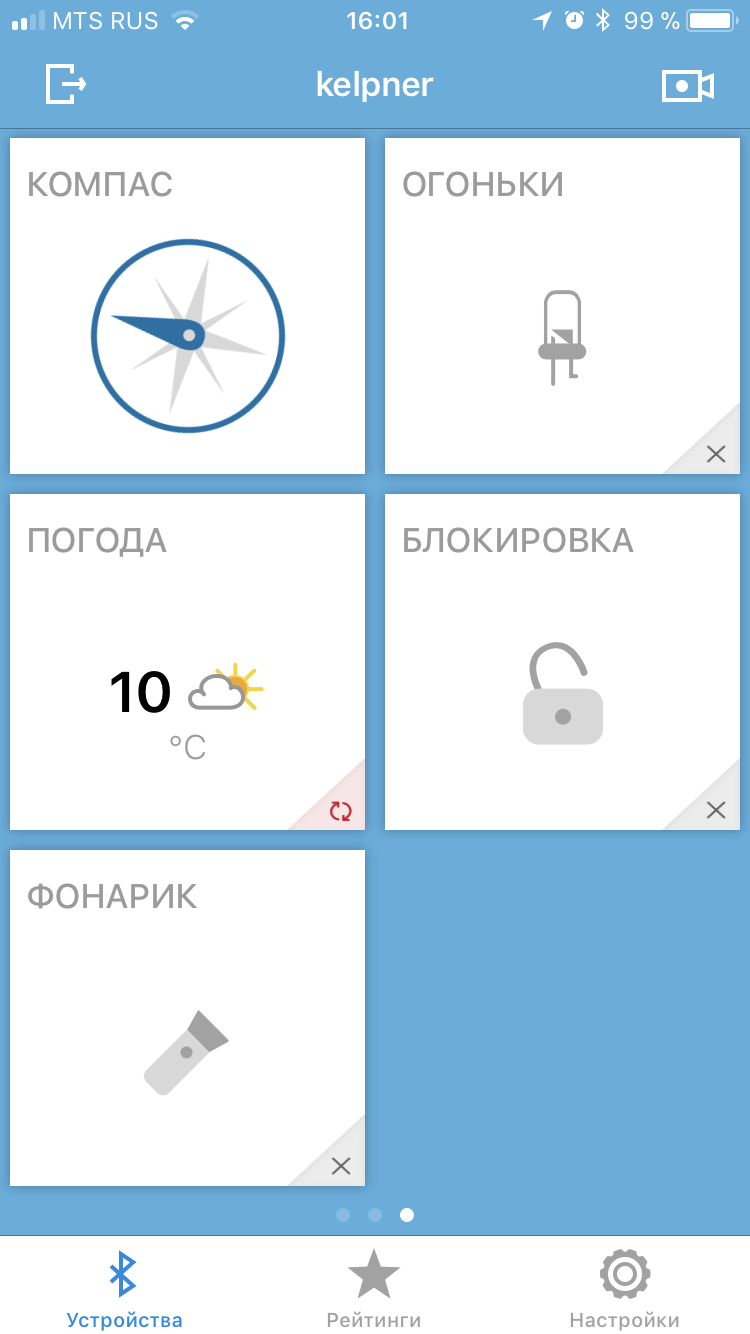This screenshot has width=750, height=1334.
Task: Remove the Фонарик tile with its X
Action: tap(340, 1165)
